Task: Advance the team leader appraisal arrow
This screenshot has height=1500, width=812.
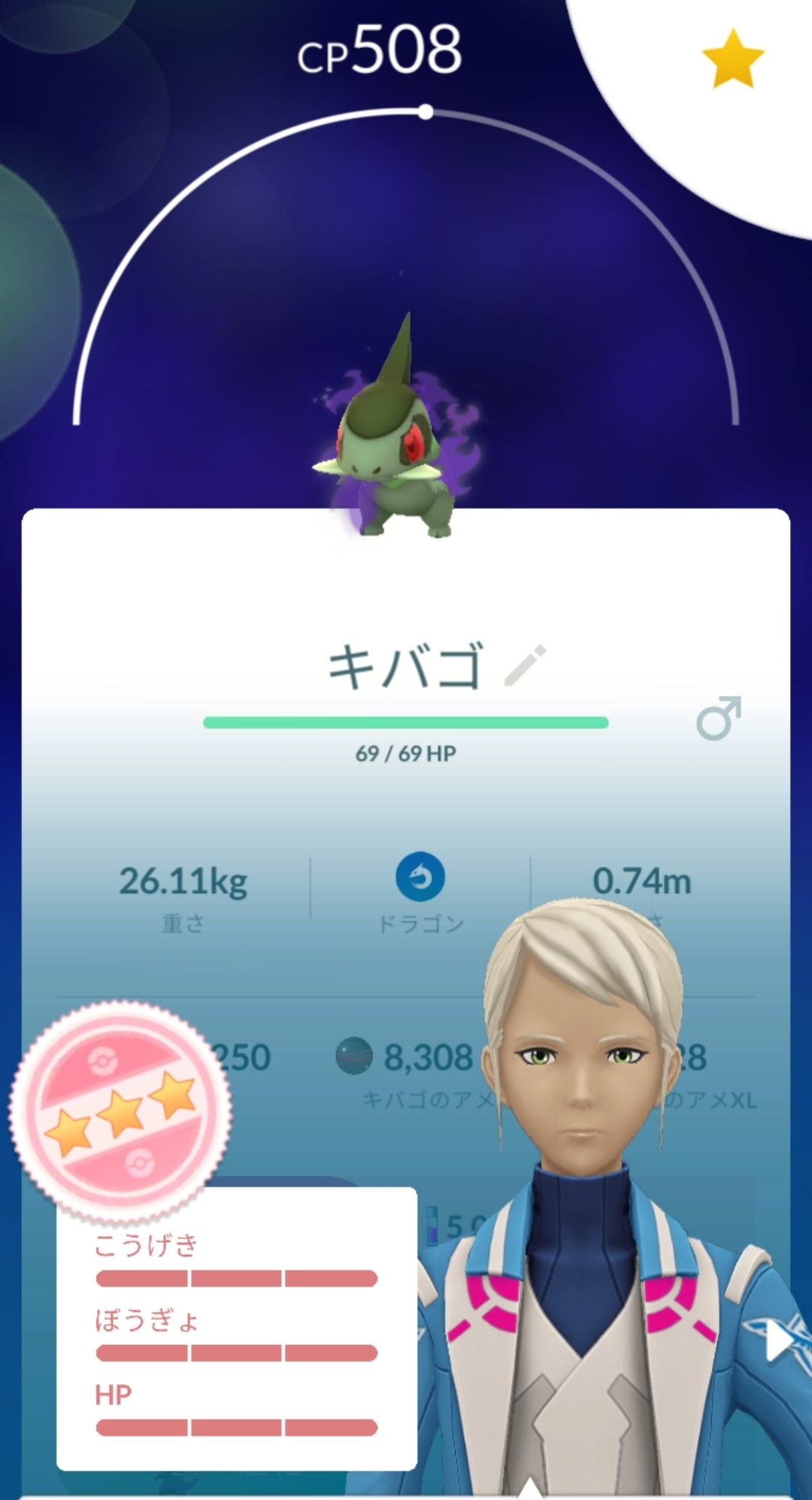Action: [x=781, y=1341]
